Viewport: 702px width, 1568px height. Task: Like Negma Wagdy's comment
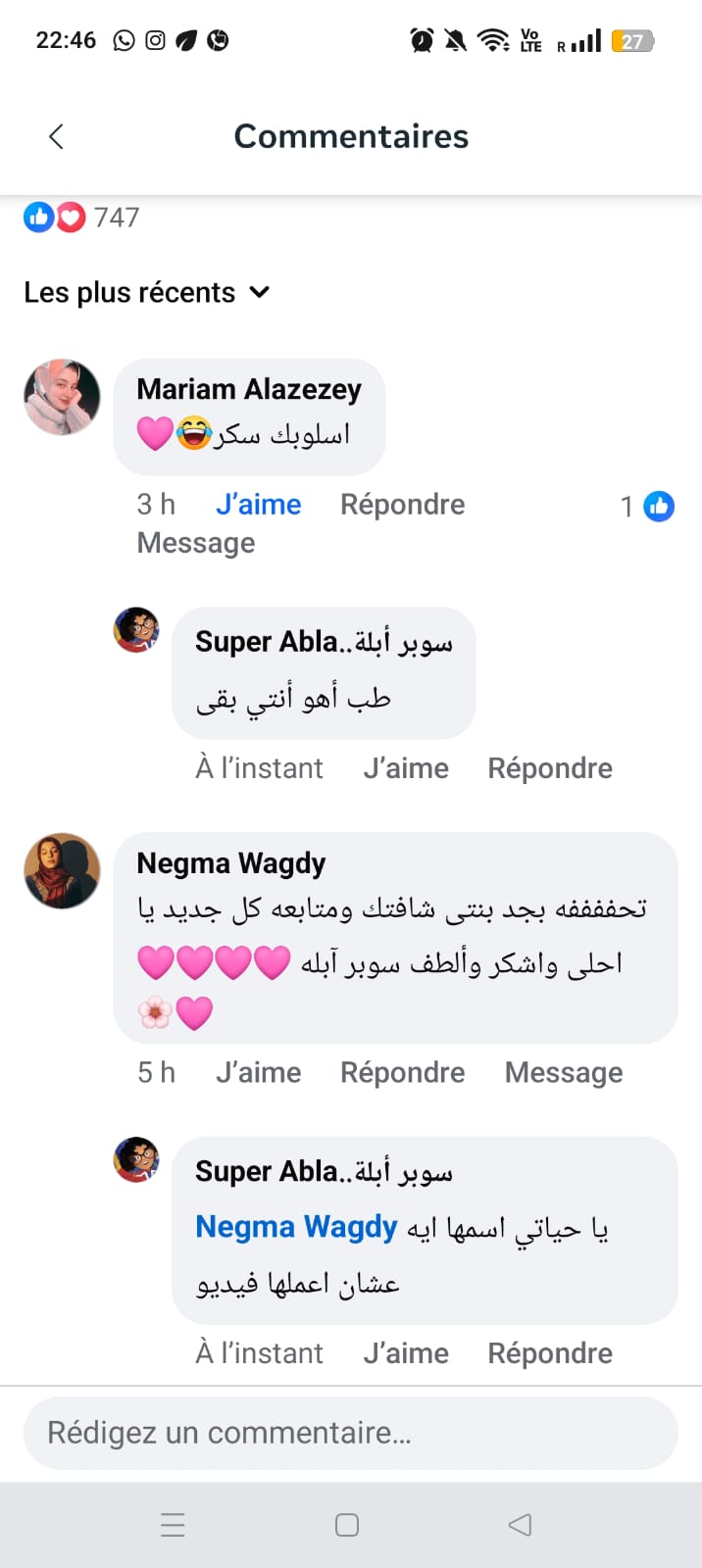pos(258,1073)
